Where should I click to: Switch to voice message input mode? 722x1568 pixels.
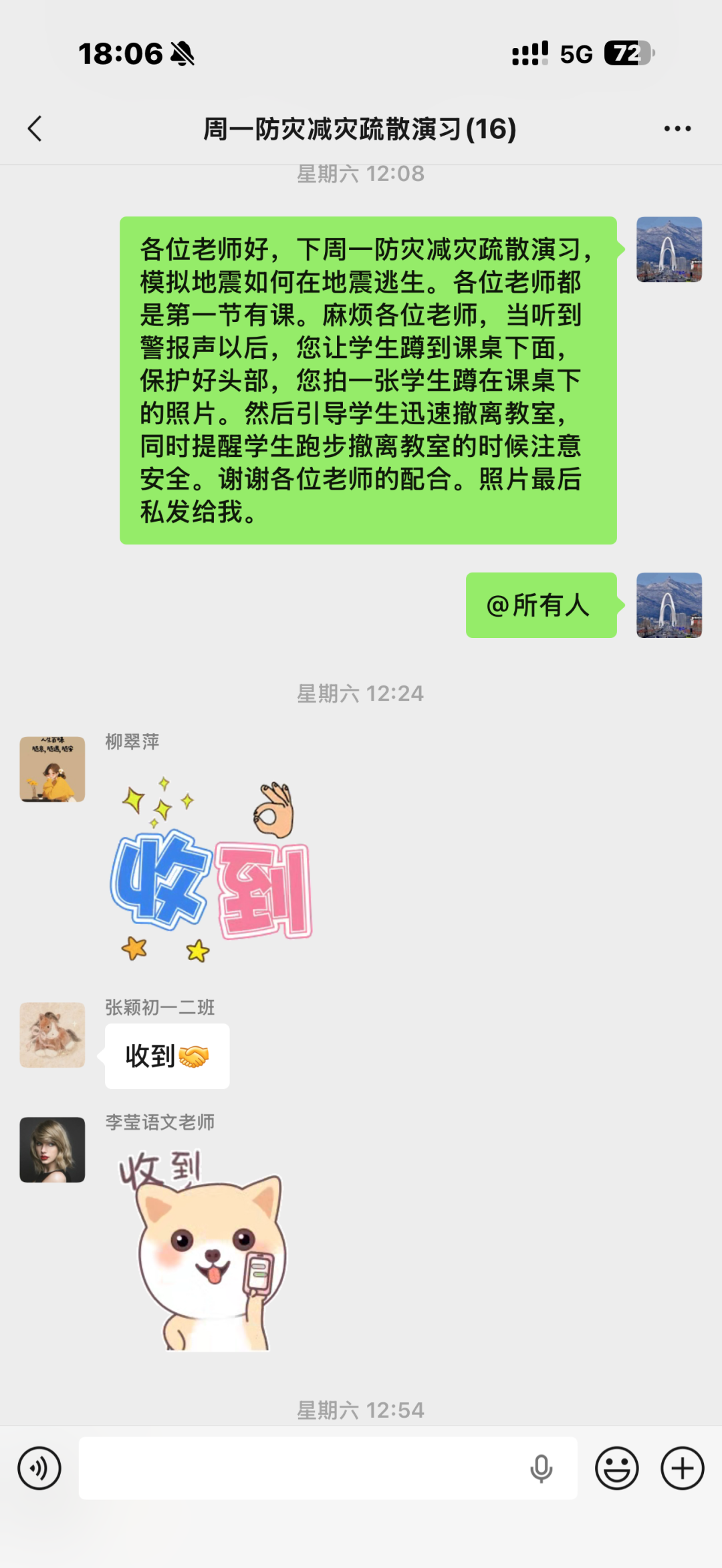click(x=39, y=1468)
